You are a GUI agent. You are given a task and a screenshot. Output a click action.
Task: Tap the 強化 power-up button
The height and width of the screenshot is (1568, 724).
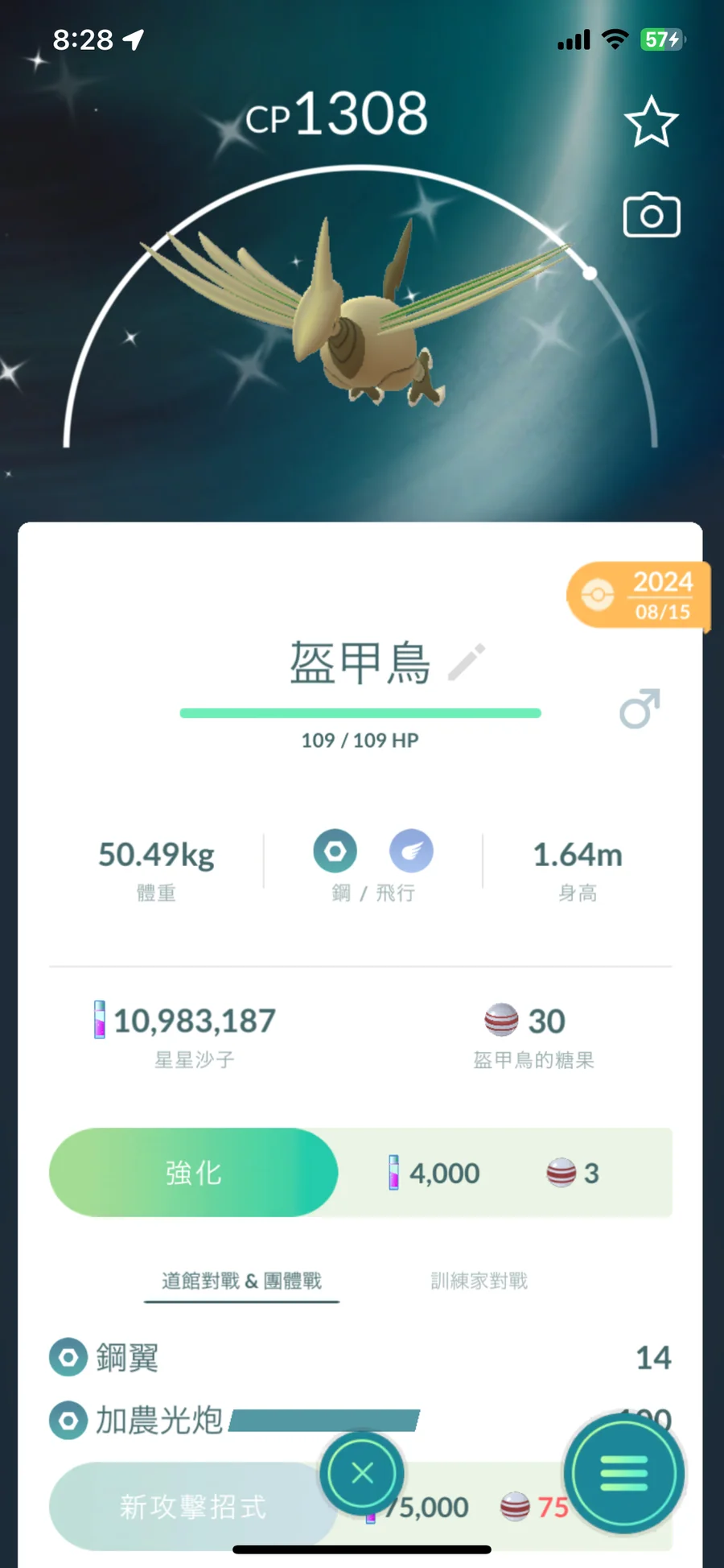coord(193,1173)
